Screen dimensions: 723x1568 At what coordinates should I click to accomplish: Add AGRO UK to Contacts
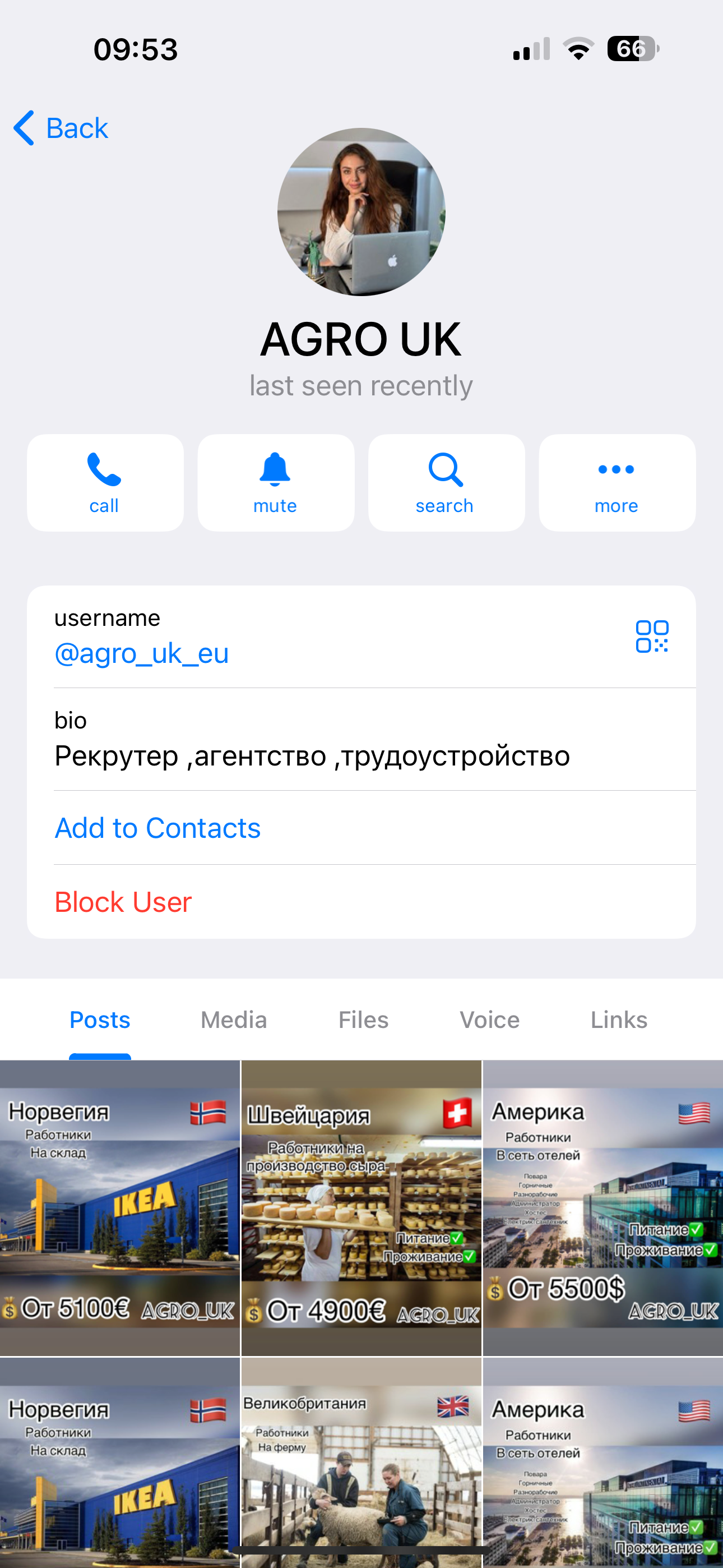point(157,828)
